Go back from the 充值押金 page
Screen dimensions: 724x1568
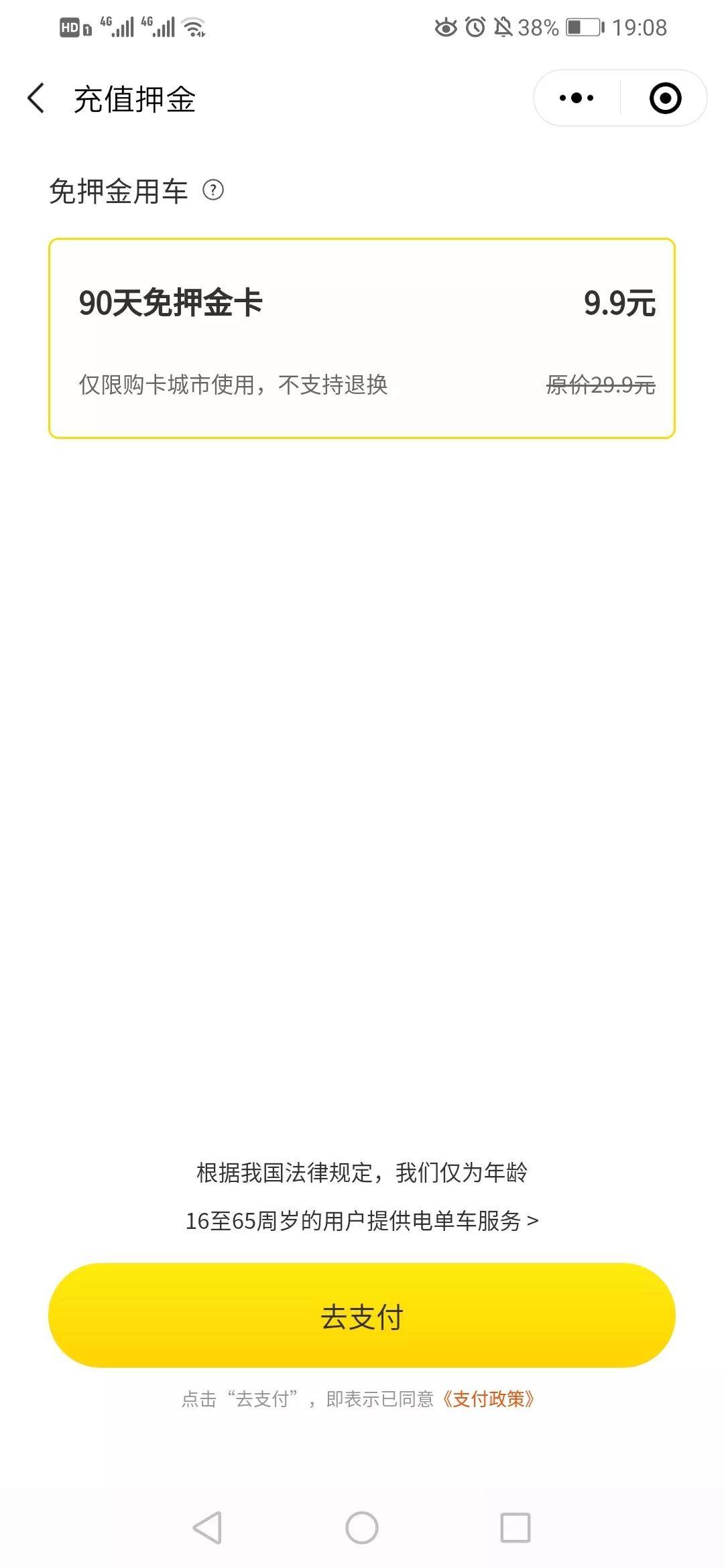click(36, 99)
